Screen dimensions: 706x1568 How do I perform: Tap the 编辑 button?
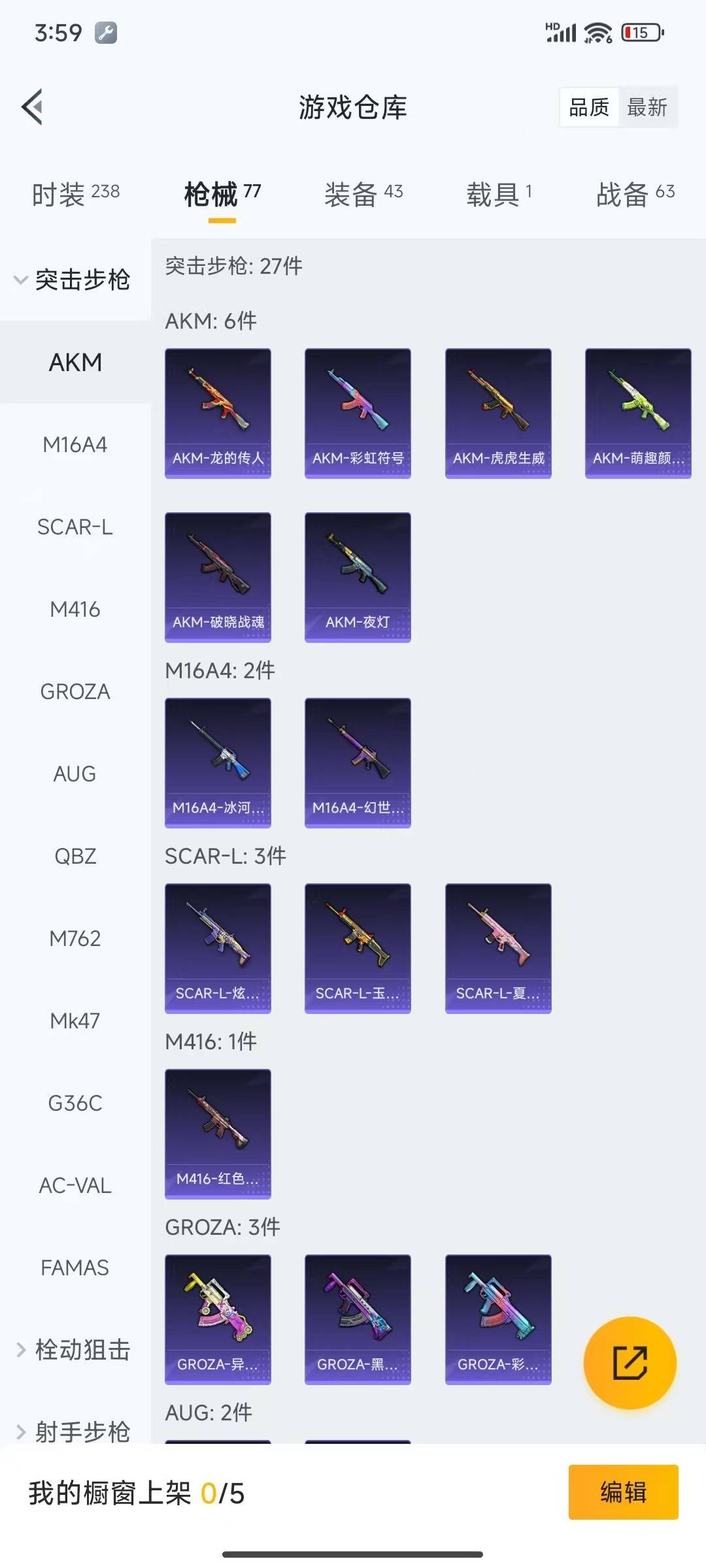point(622,1492)
